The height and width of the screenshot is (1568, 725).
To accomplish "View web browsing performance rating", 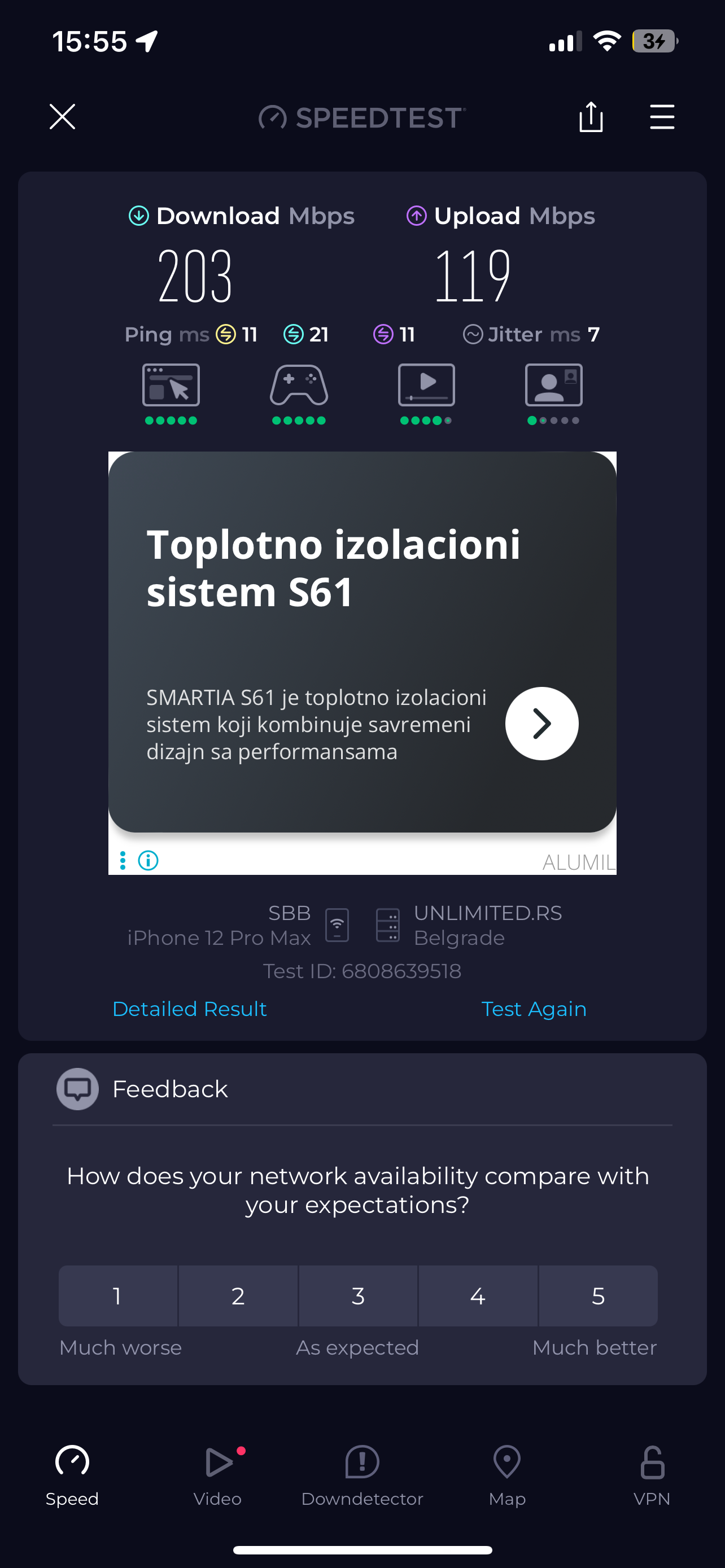I will coord(171,386).
